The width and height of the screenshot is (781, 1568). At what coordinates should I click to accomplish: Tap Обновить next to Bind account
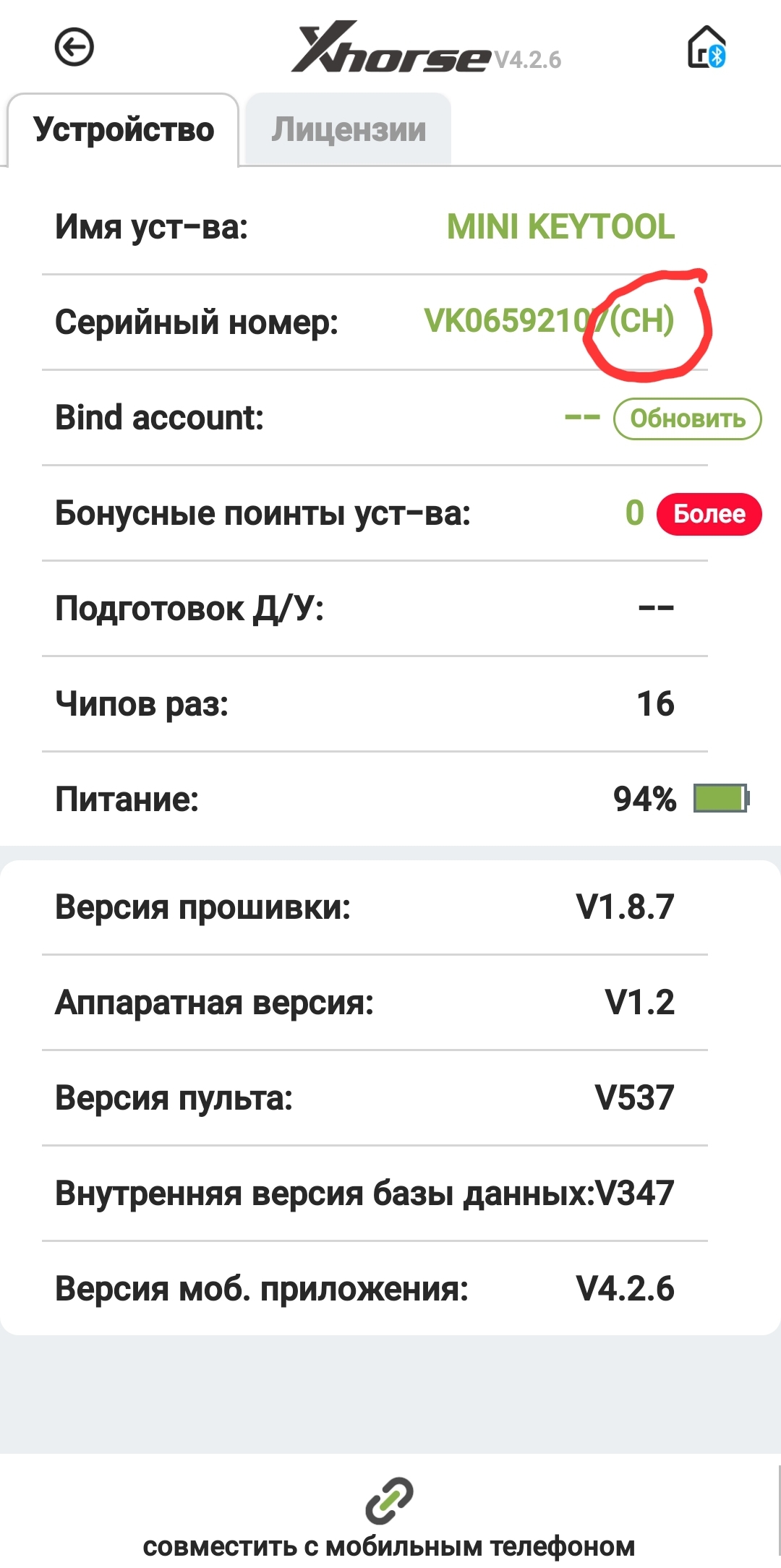687,419
